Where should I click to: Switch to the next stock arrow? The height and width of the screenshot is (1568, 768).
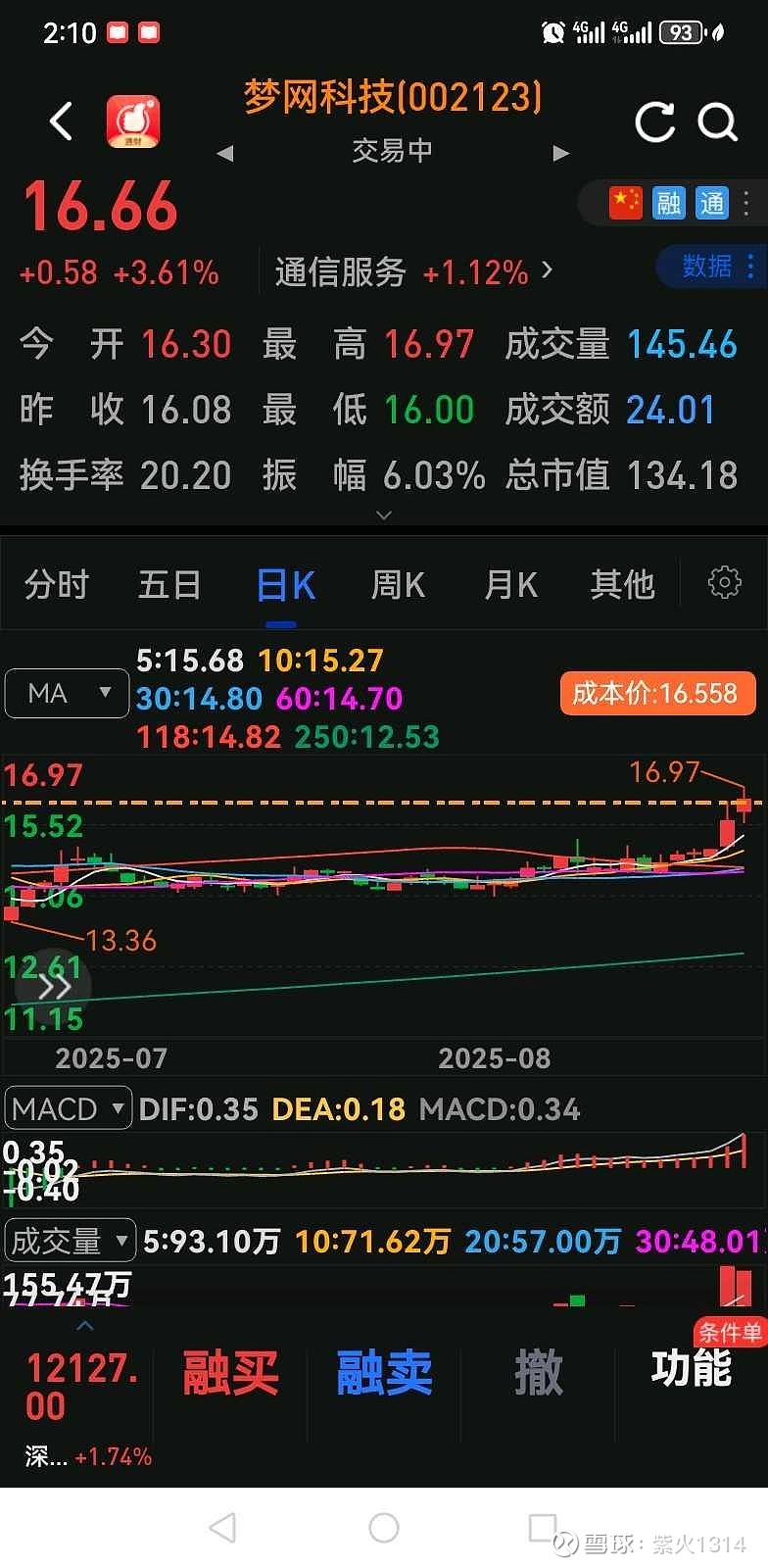coord(560,153)
